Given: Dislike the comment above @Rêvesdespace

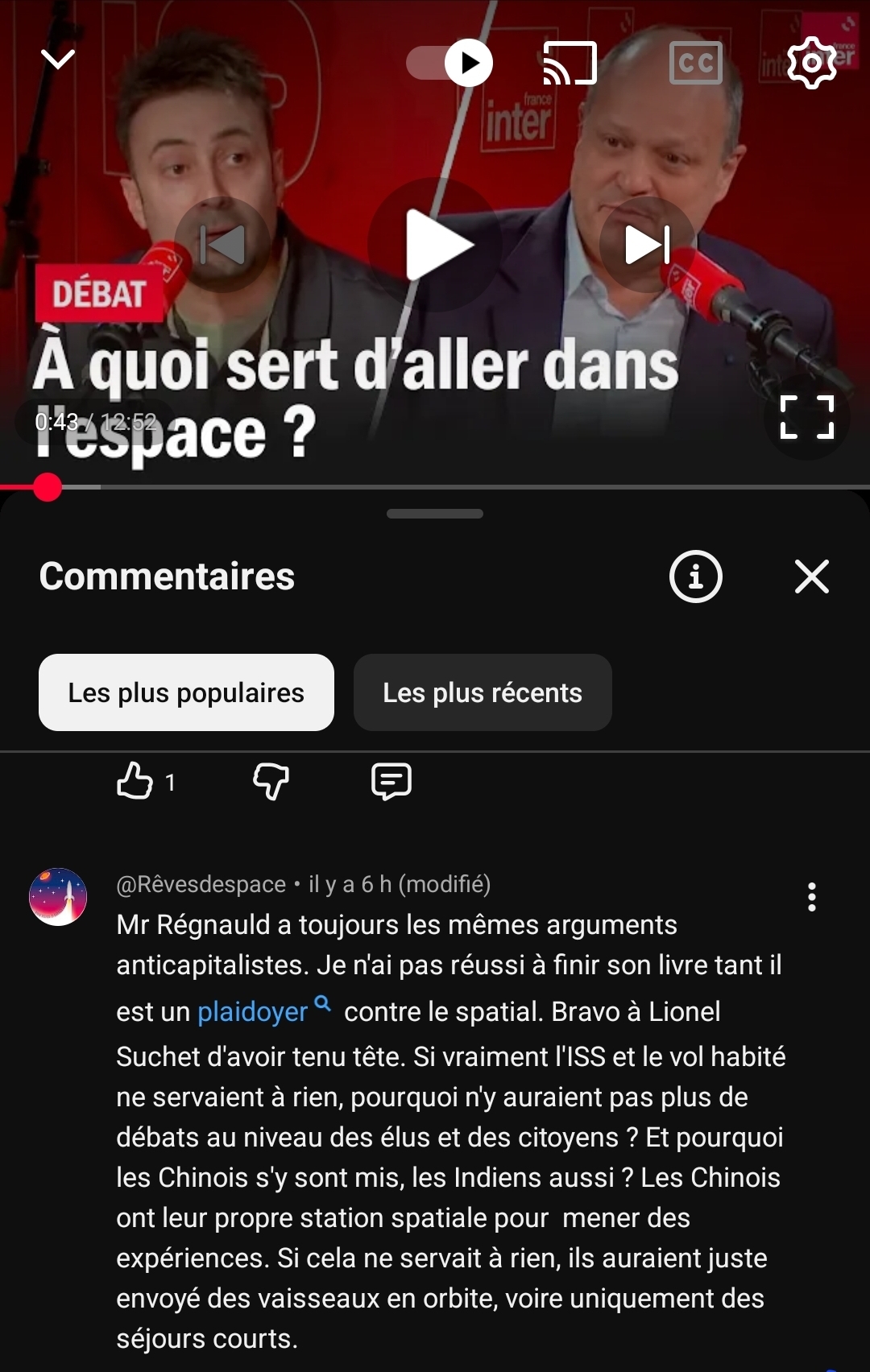Looking at the screenshot, I should point(271,781).
